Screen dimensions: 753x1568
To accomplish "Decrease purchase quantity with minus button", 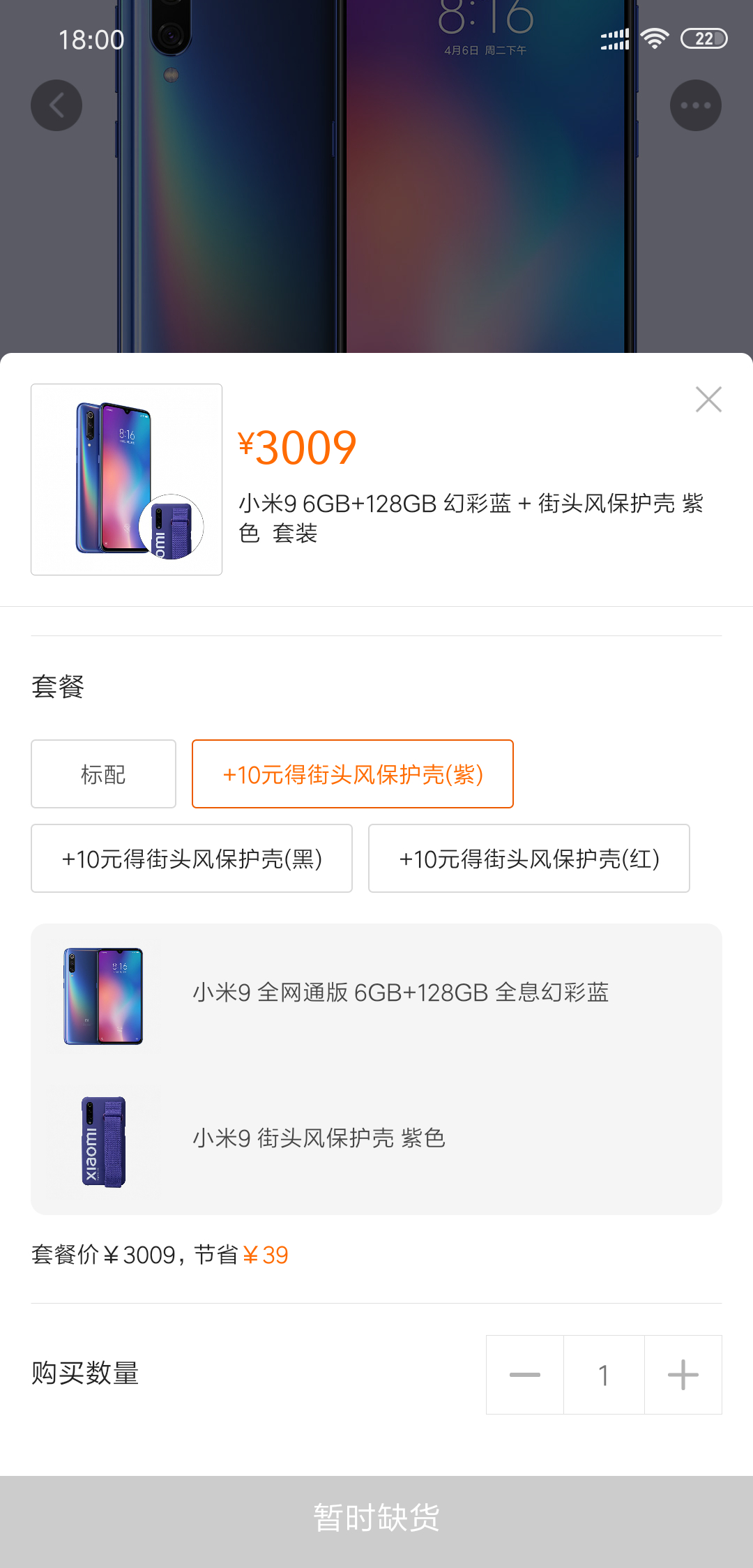I will pos(525,1375).
